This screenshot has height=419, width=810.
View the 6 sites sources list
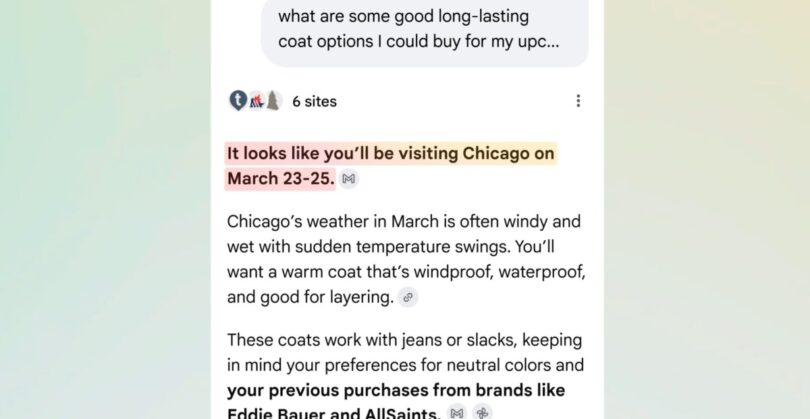click(314, 101)
